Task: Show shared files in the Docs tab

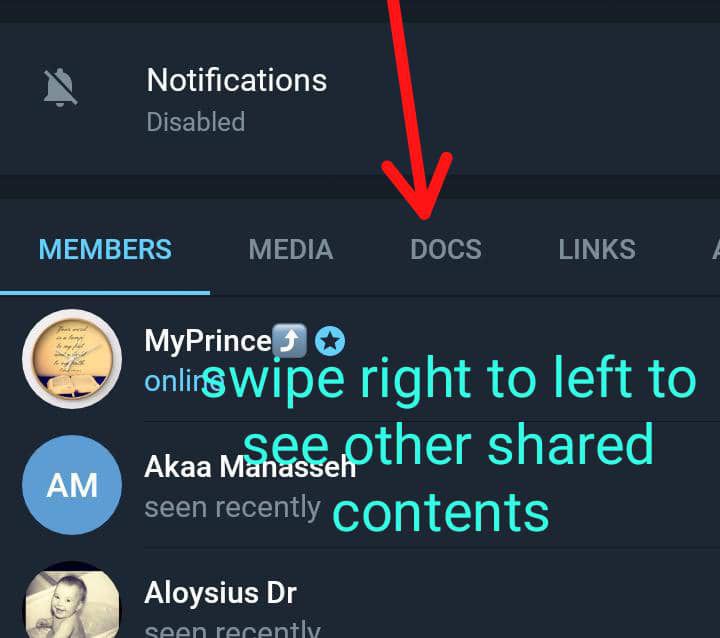Action: coord(446,249)
